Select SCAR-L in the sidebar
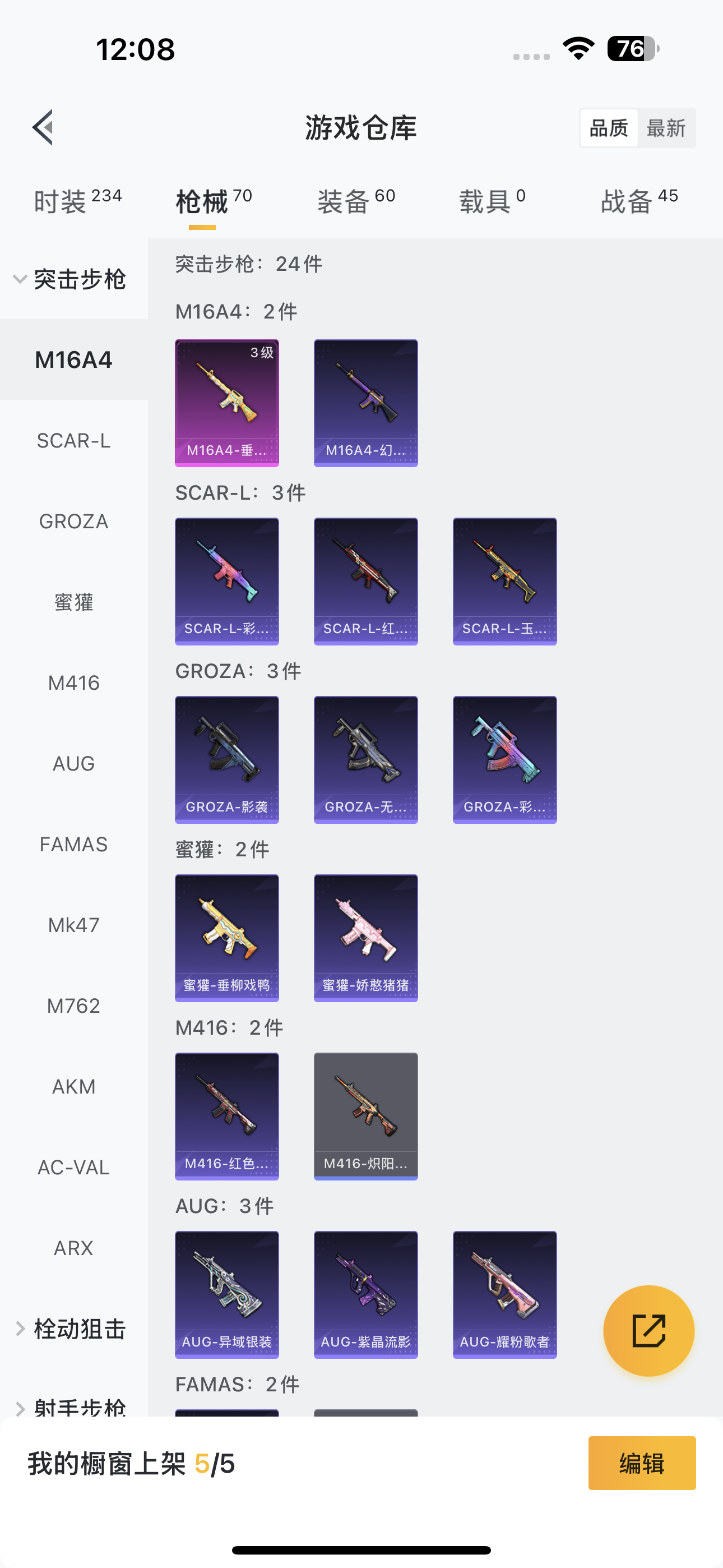 [x=73, y=441]
